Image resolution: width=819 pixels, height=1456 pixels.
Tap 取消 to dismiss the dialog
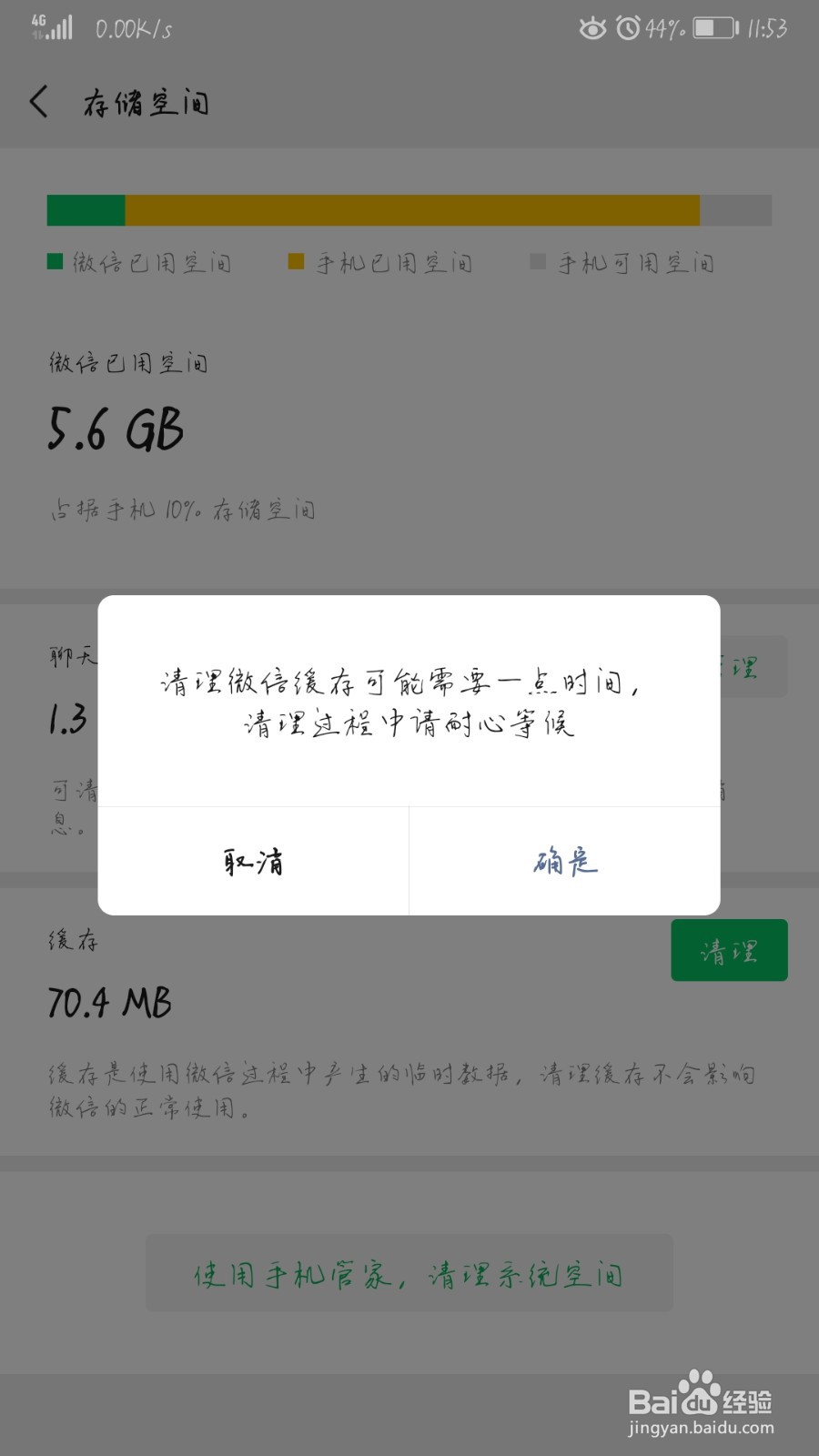[252, 861]
